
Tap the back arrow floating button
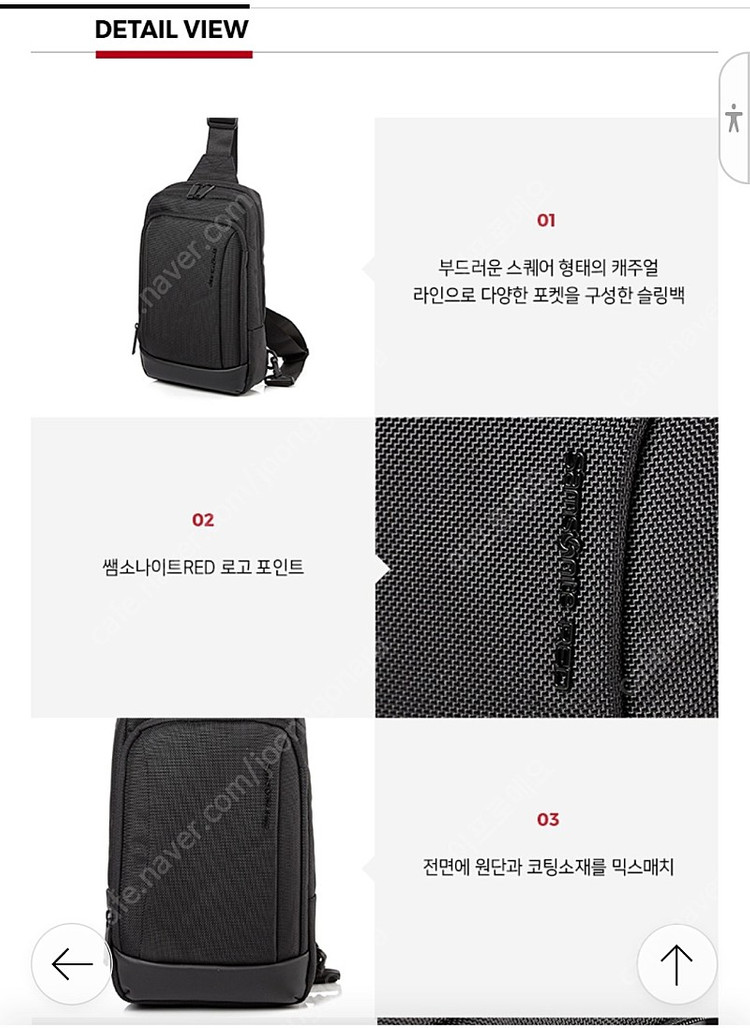pos(71,964)
